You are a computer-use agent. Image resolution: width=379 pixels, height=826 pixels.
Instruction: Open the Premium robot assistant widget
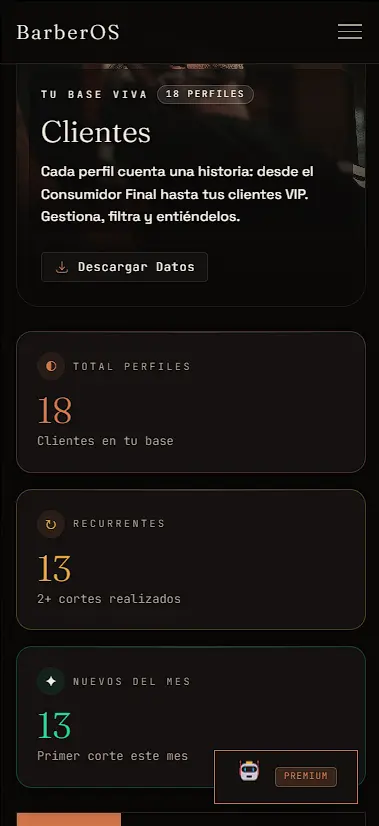click(286, 776)
